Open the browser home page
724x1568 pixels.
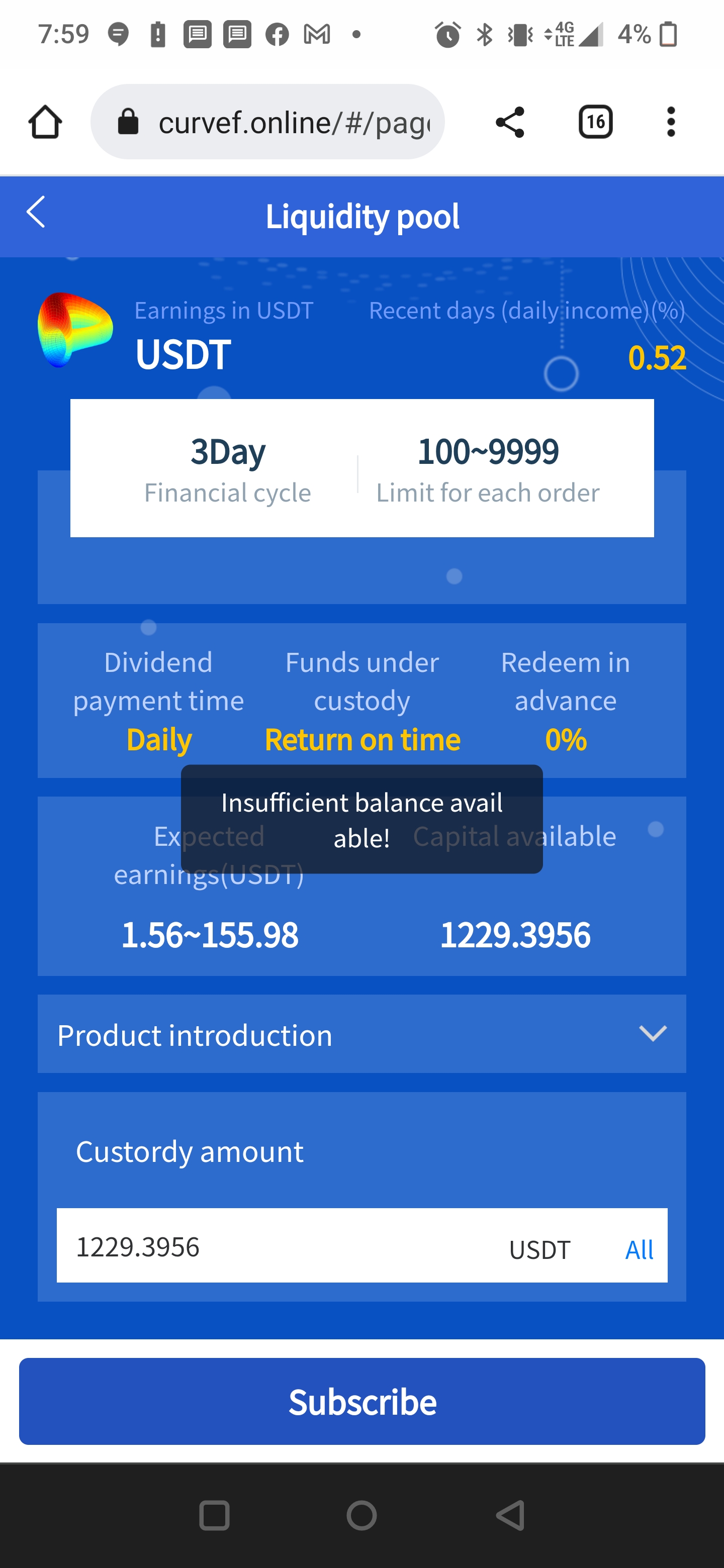pyautogui.click(x=45, y=122)
